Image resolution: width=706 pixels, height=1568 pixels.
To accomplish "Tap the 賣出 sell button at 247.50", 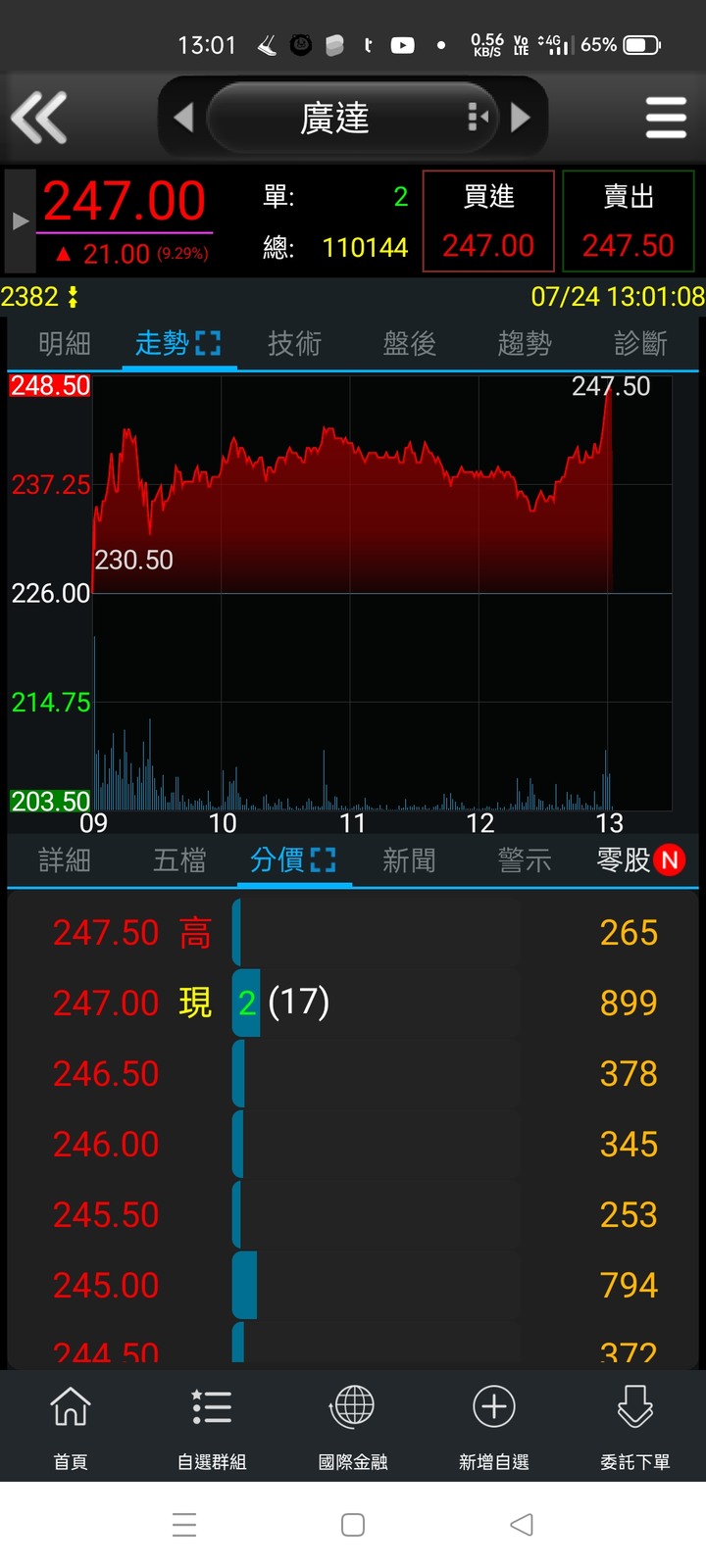I will click(x=629, y=221).
